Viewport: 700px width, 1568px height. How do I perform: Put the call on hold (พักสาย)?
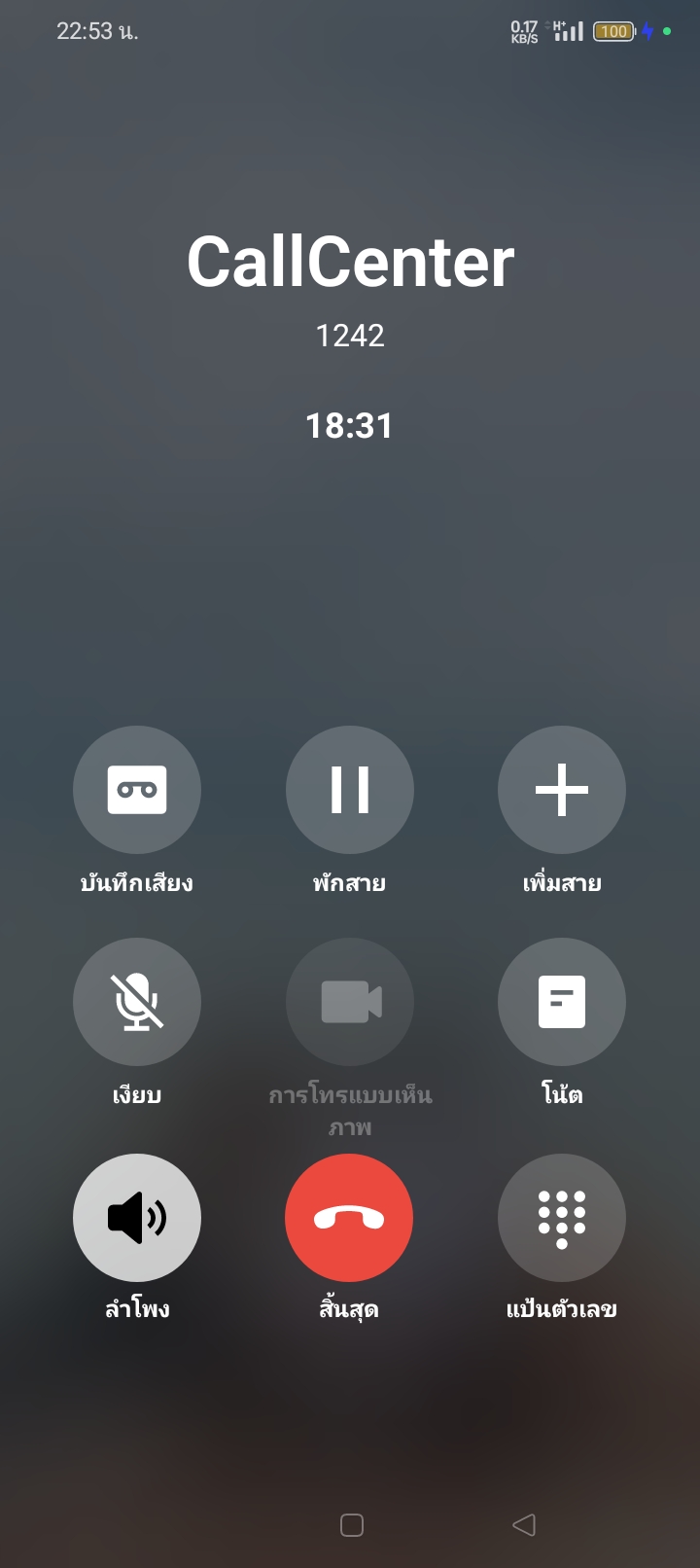tap(350, 790)
